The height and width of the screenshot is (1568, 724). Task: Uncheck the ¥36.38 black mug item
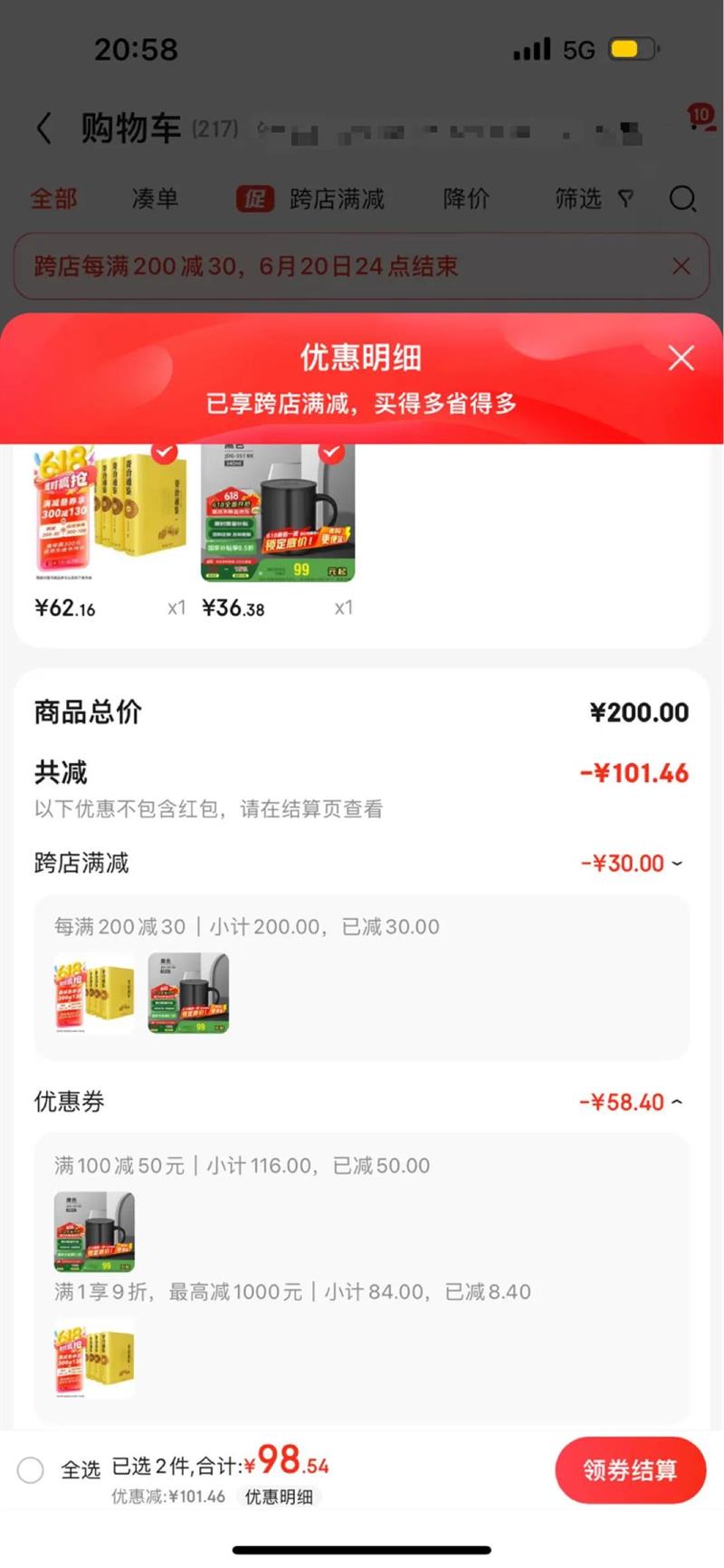pyautogui.click(x=331, y=452)
